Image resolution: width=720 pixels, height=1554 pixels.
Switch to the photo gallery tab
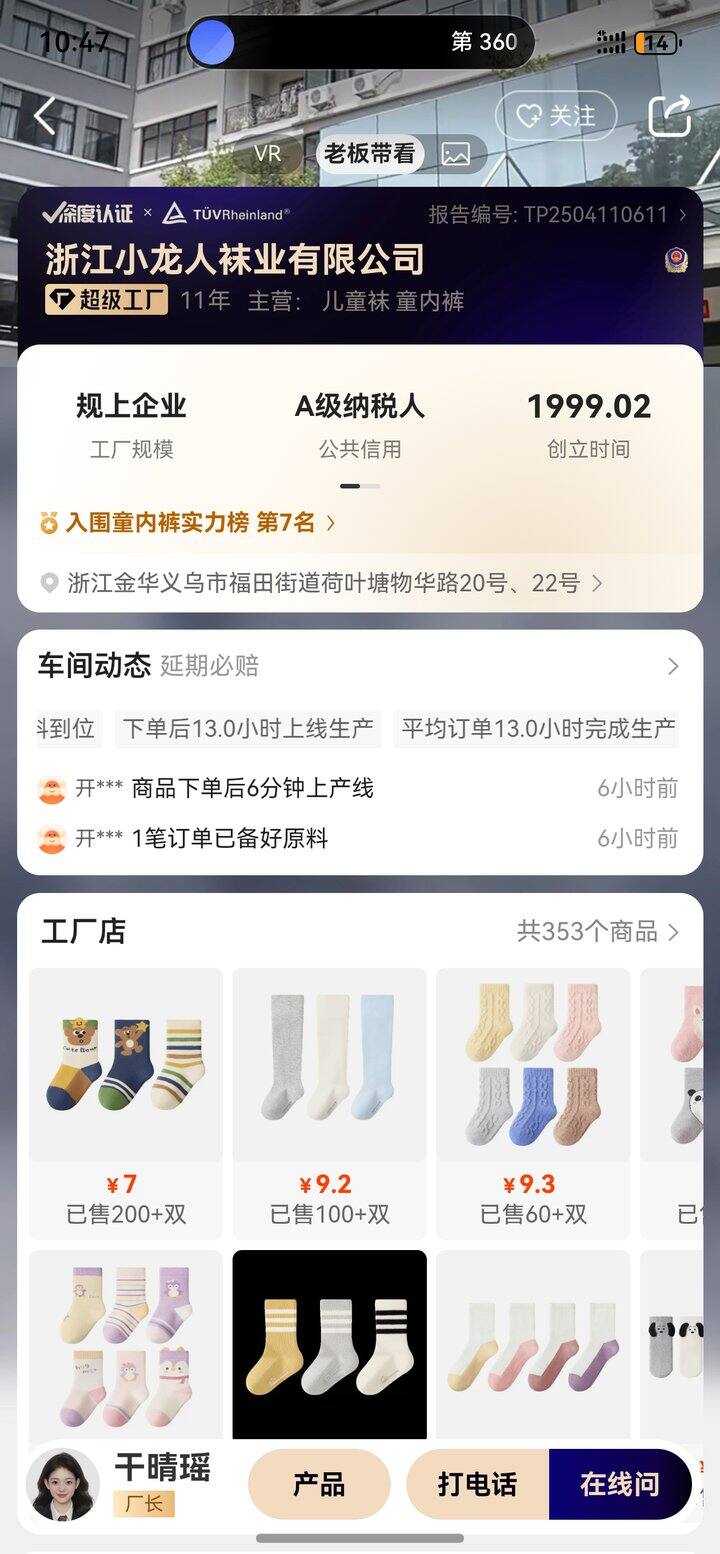point(456,154)
